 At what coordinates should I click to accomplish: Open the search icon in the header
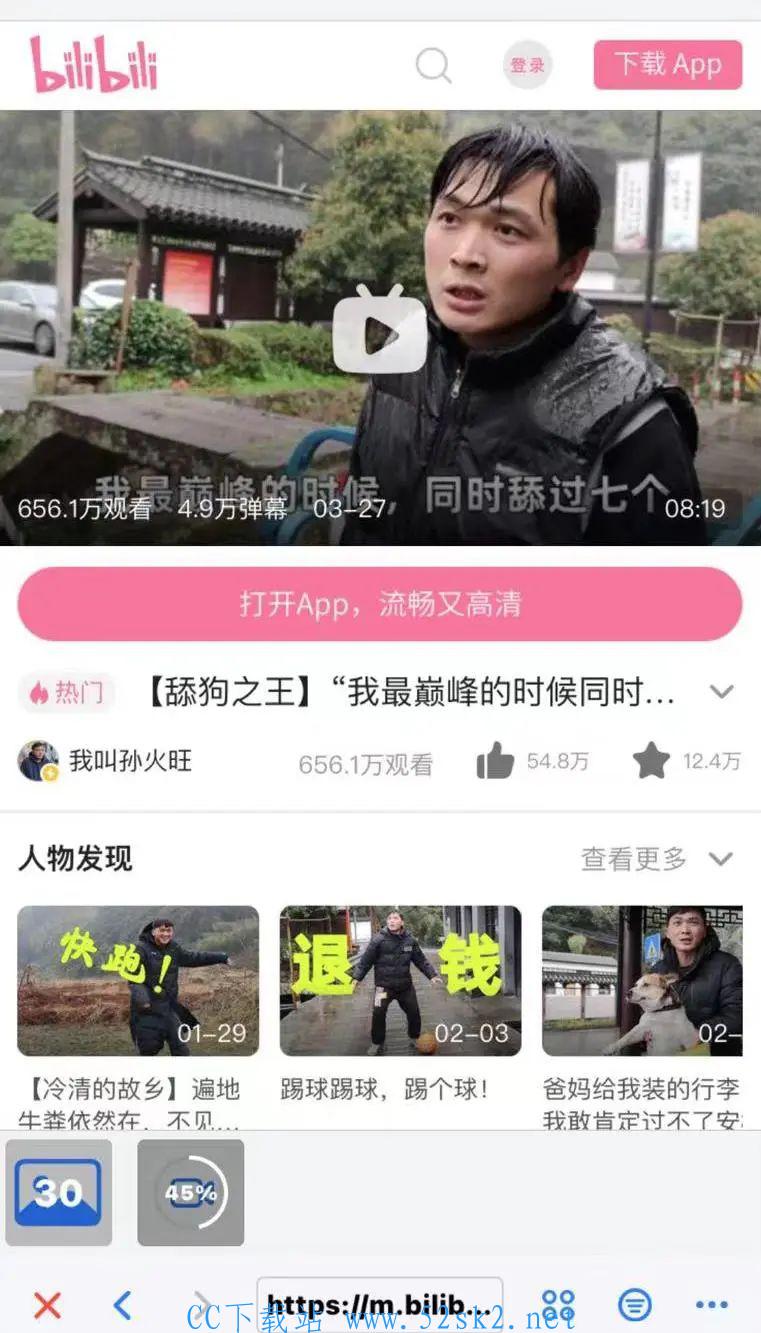[x=433, y=66]
